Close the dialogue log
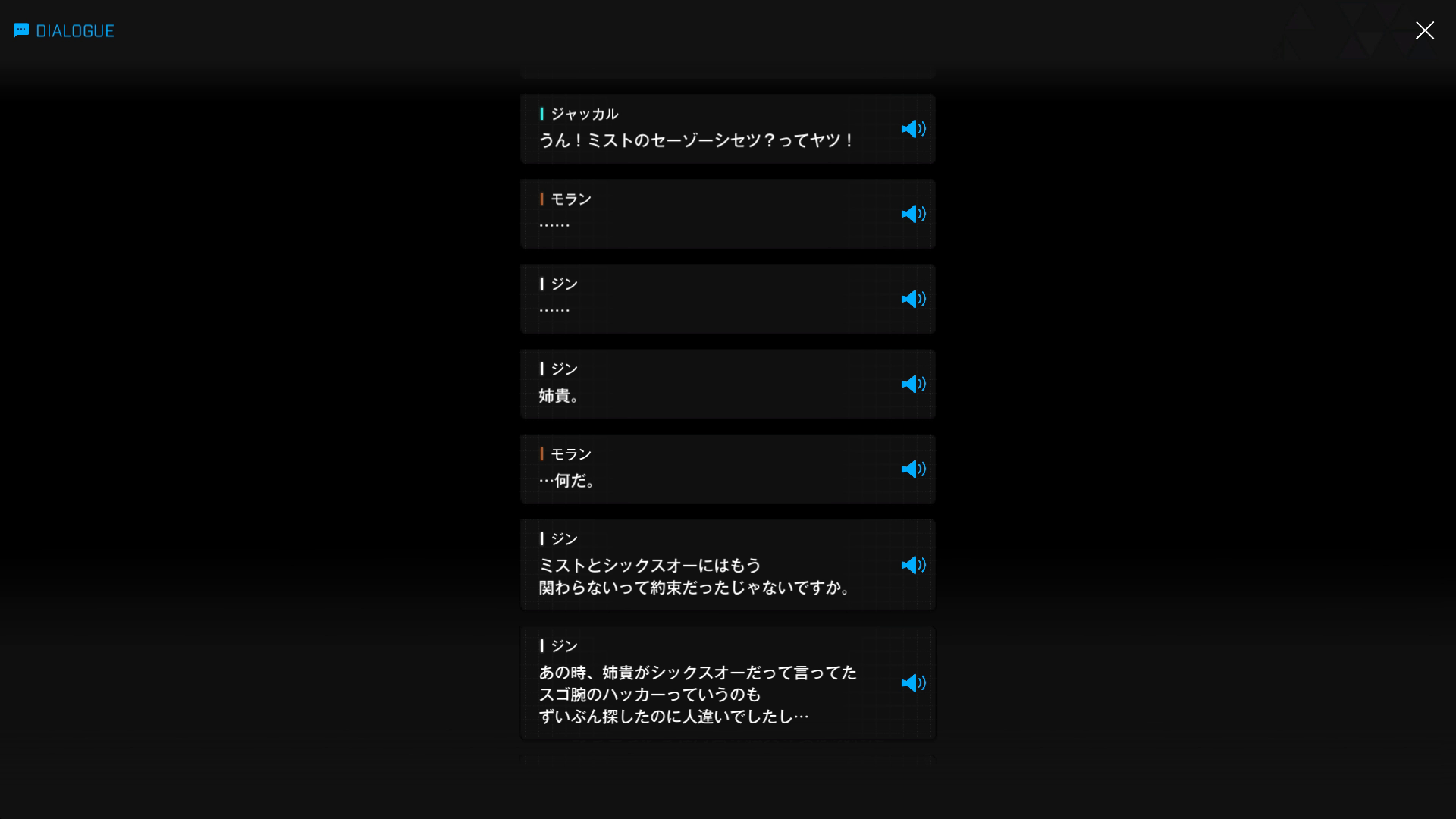Screen dimensions: 1456x819 1424,30
